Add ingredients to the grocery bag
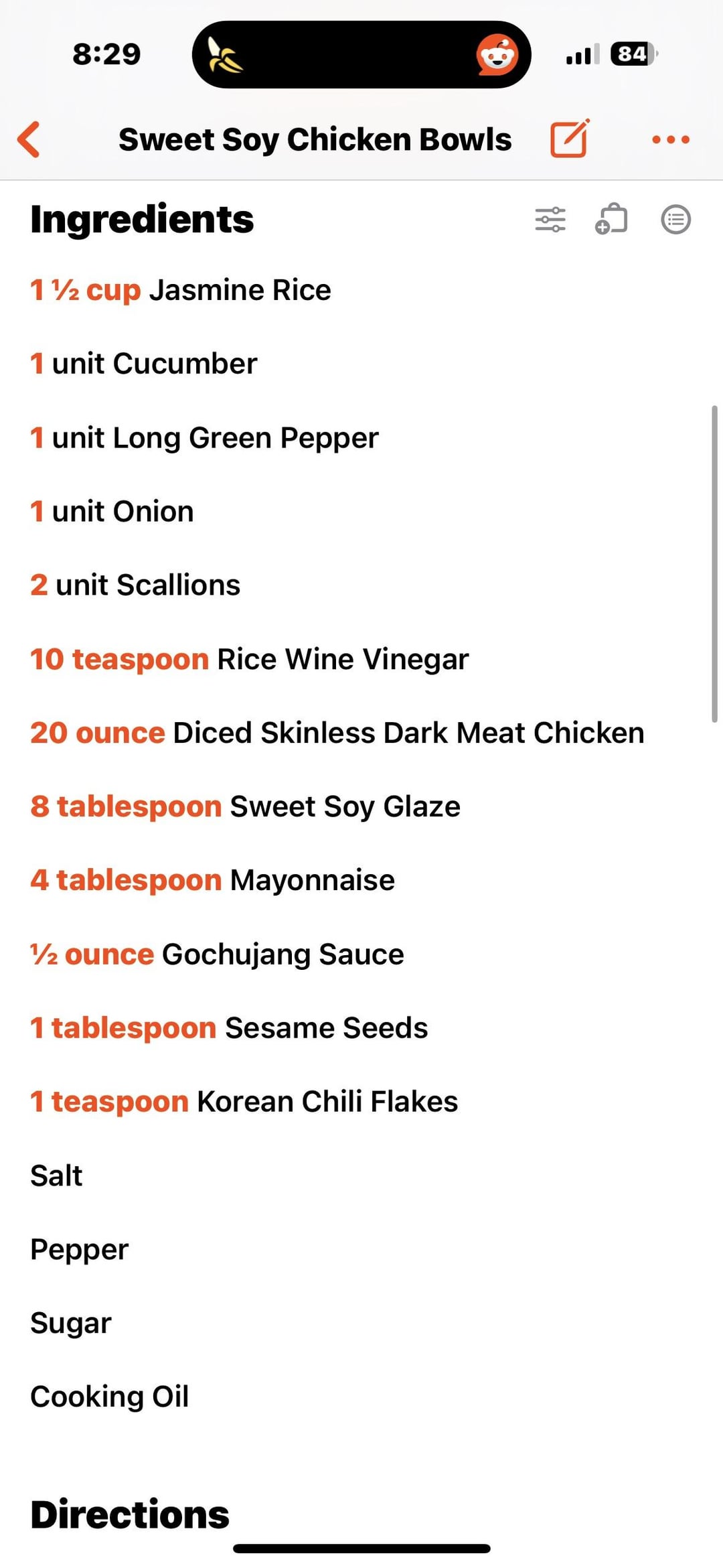The width and height of the screenshot is (723, 1568). [x=611, y=219]
